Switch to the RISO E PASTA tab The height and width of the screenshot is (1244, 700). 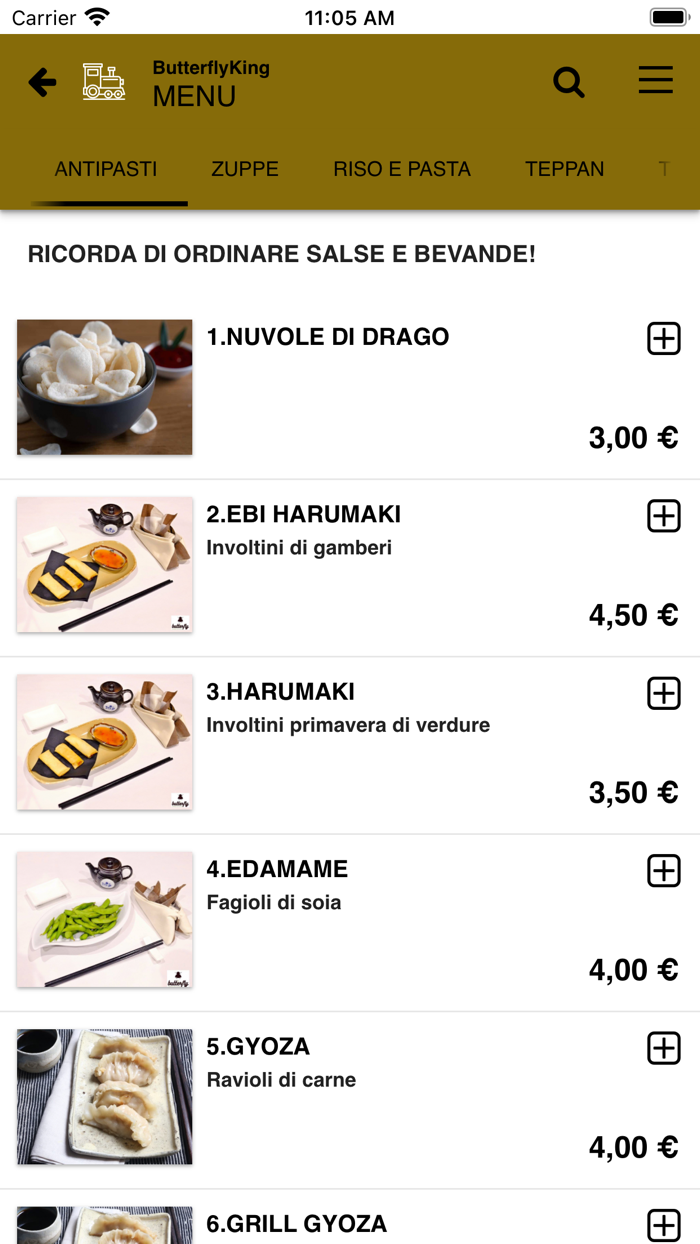402,169
